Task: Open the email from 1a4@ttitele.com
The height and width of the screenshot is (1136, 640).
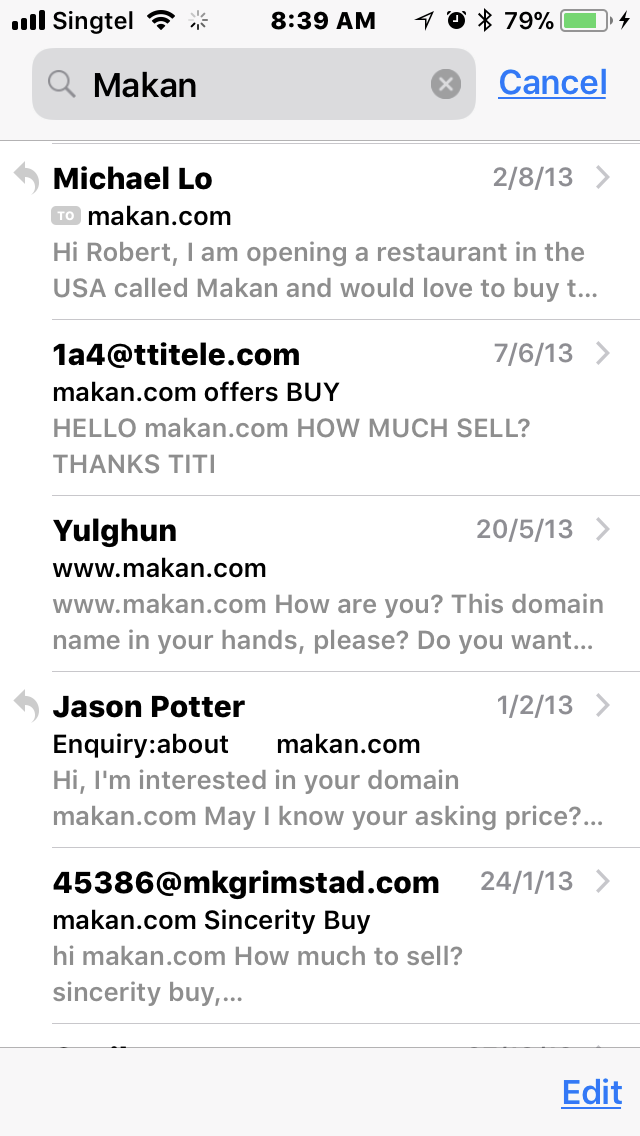Action: pos(320,408)
